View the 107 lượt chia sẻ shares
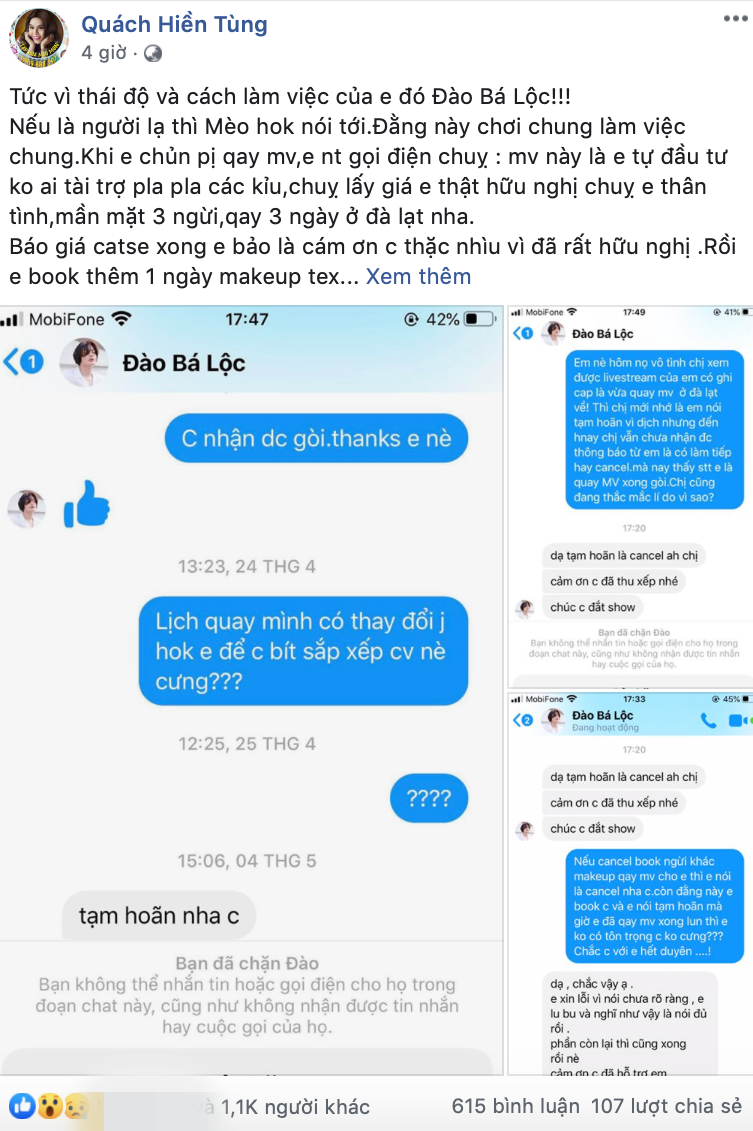This screenshot has width=753, height=1131. coord(666,1106)
